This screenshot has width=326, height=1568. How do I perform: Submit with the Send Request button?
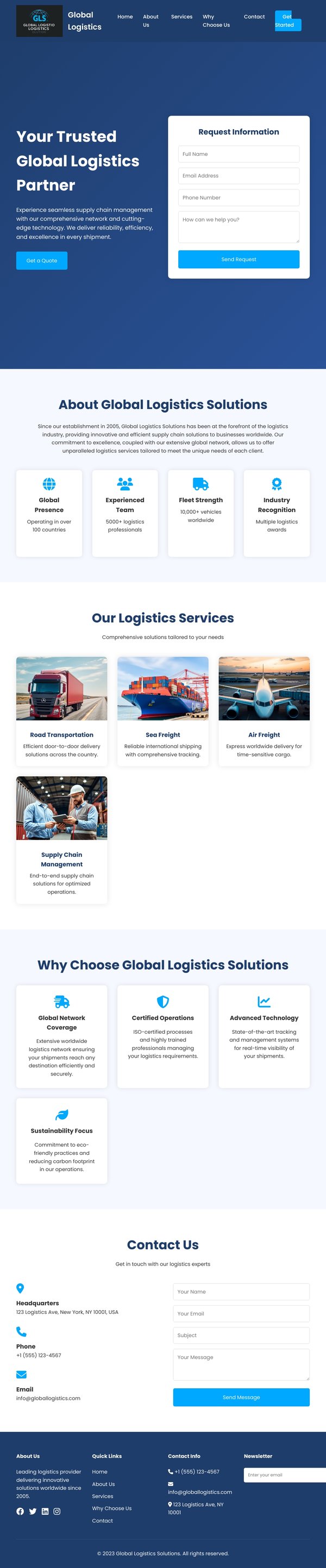tap(239, 260)
